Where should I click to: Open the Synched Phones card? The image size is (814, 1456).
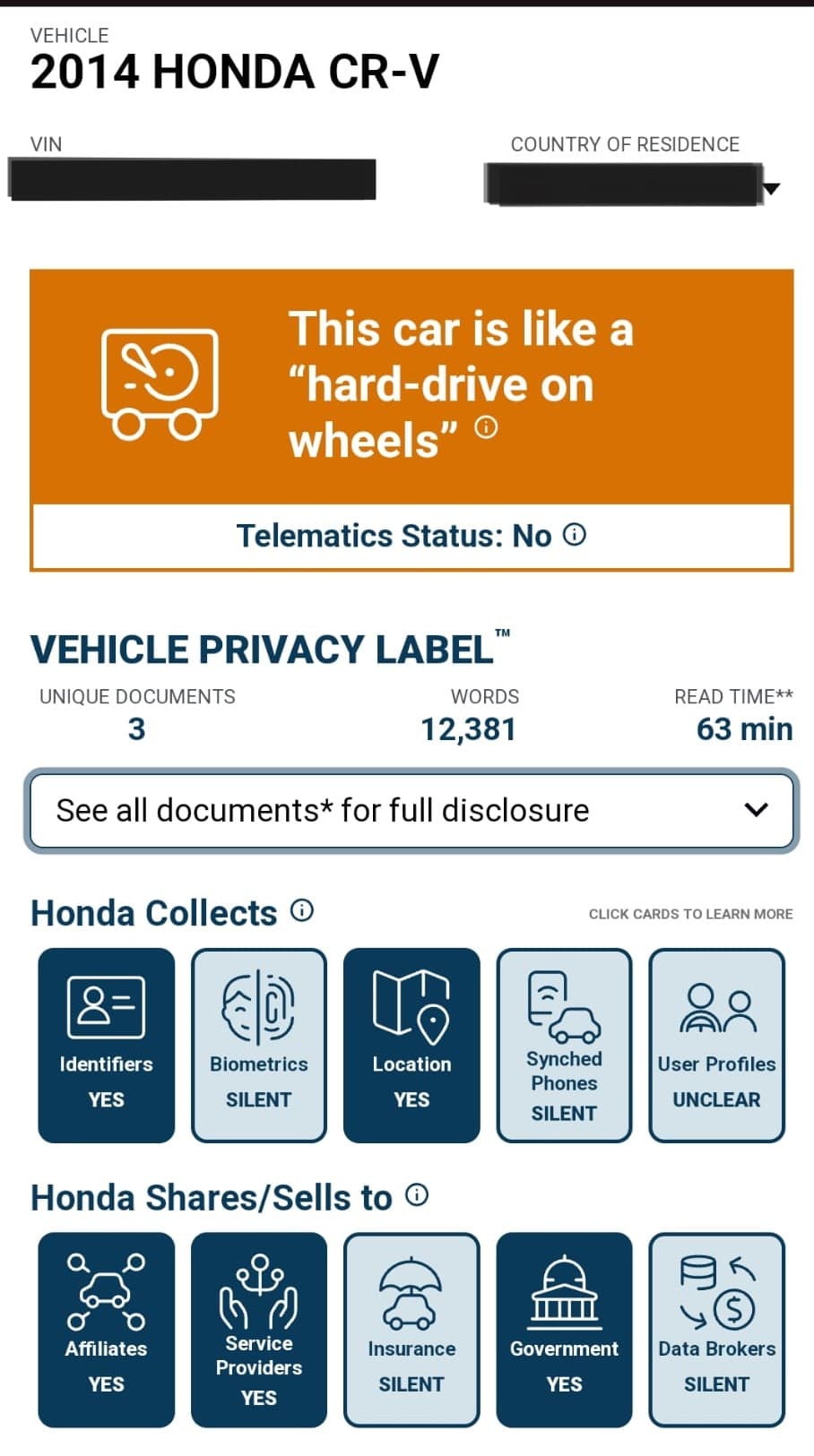point(564,1046)
